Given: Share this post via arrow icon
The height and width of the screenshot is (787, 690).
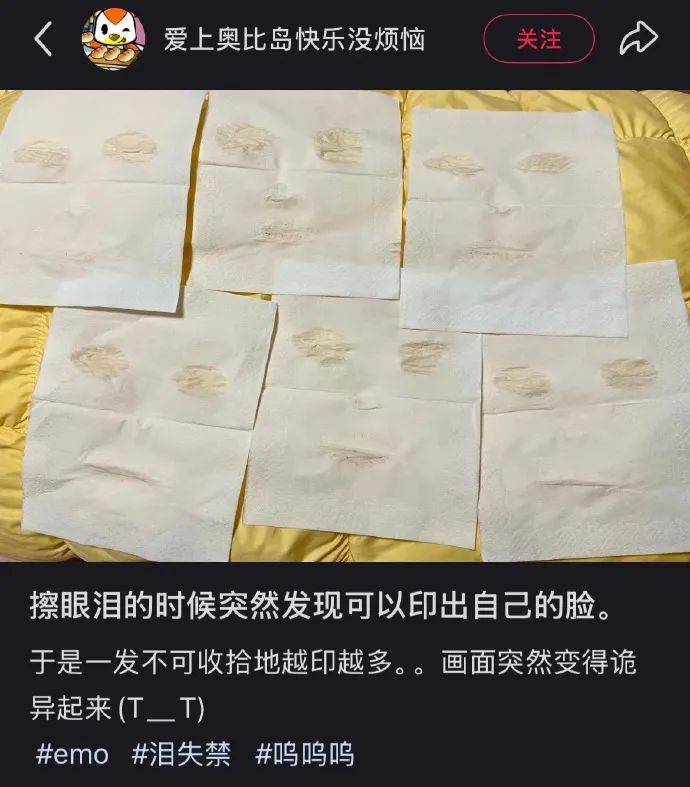Looking at the screenshot, I should [639, 39].
